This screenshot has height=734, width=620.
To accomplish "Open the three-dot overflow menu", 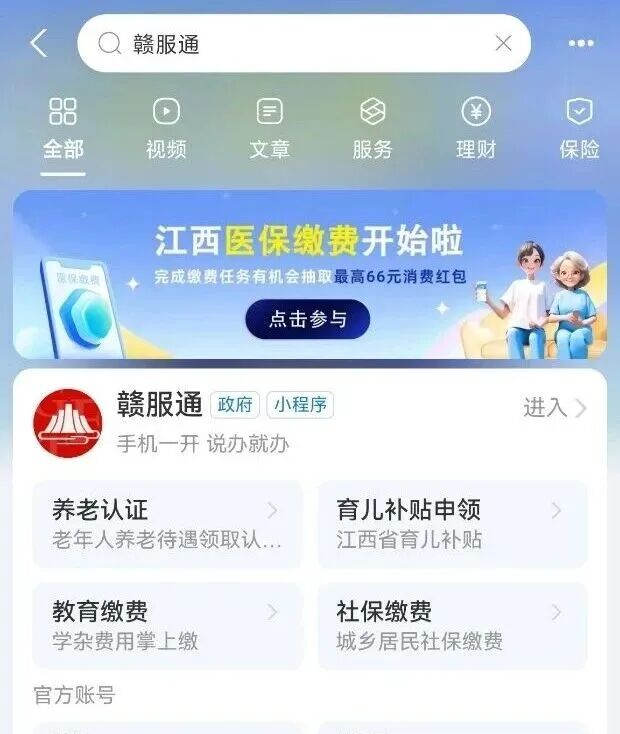I will [581, 43].
